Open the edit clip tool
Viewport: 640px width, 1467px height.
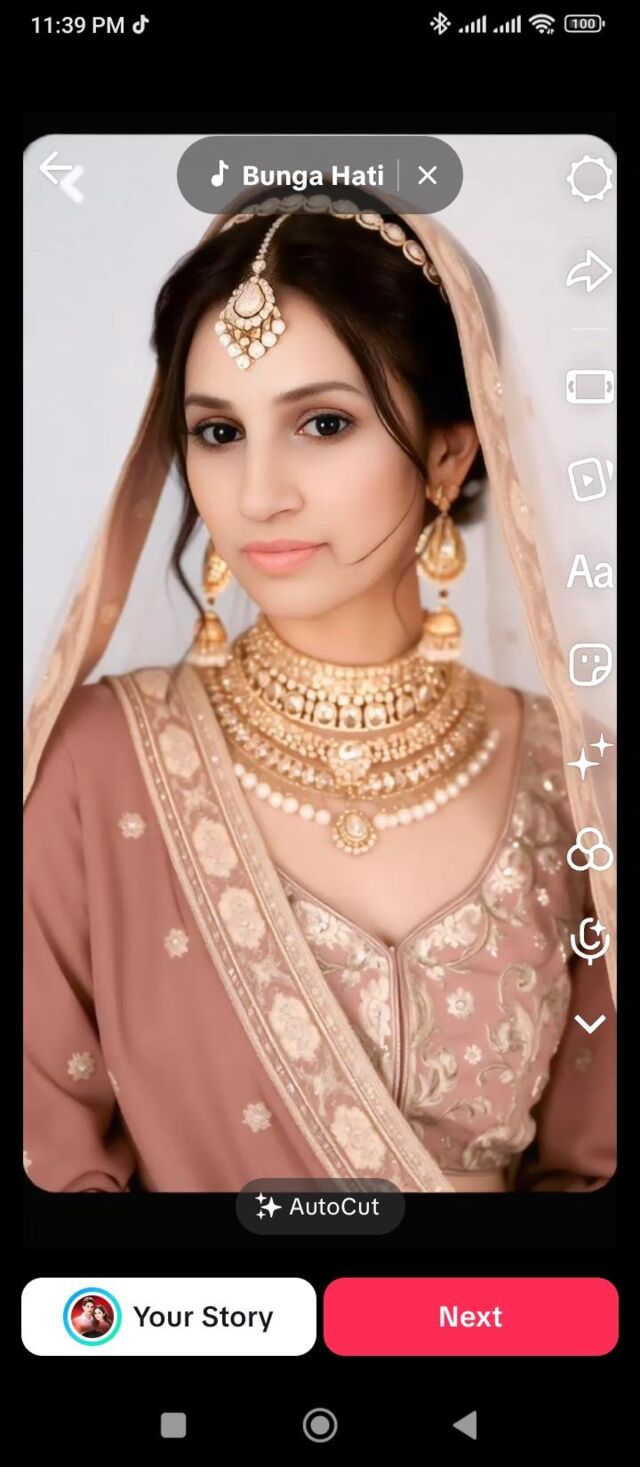(589, 386)
